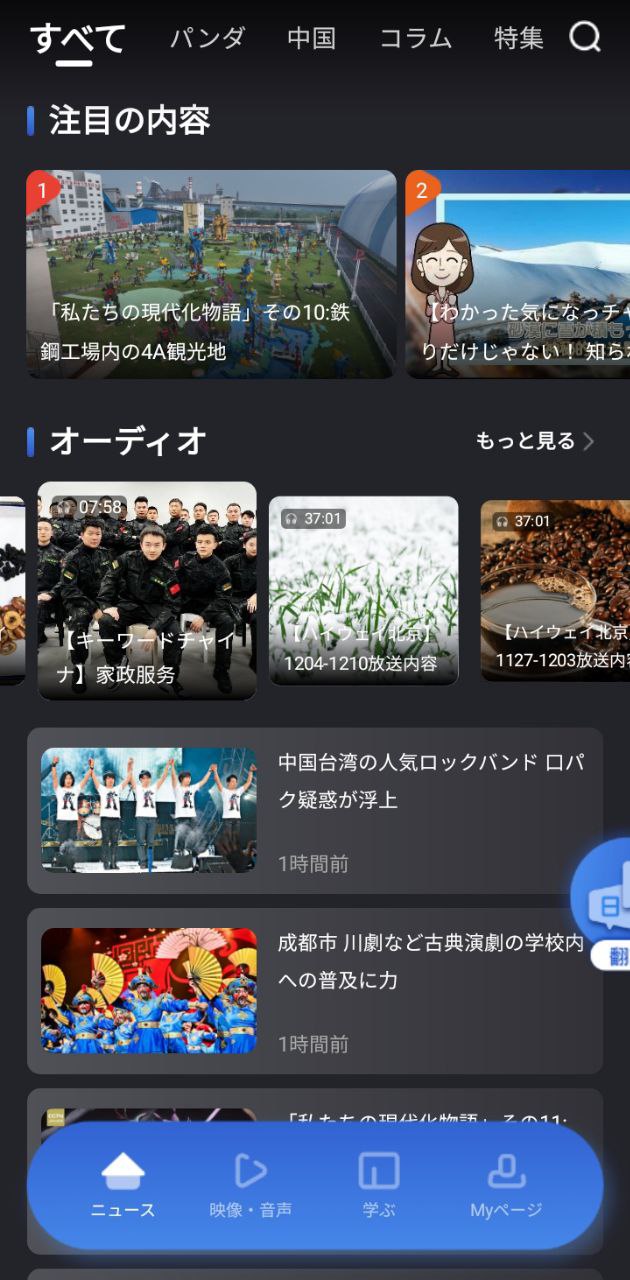Switch to 映像・音声 tab
This screenshot has height=1280, width=630.
coord(250,1186)
